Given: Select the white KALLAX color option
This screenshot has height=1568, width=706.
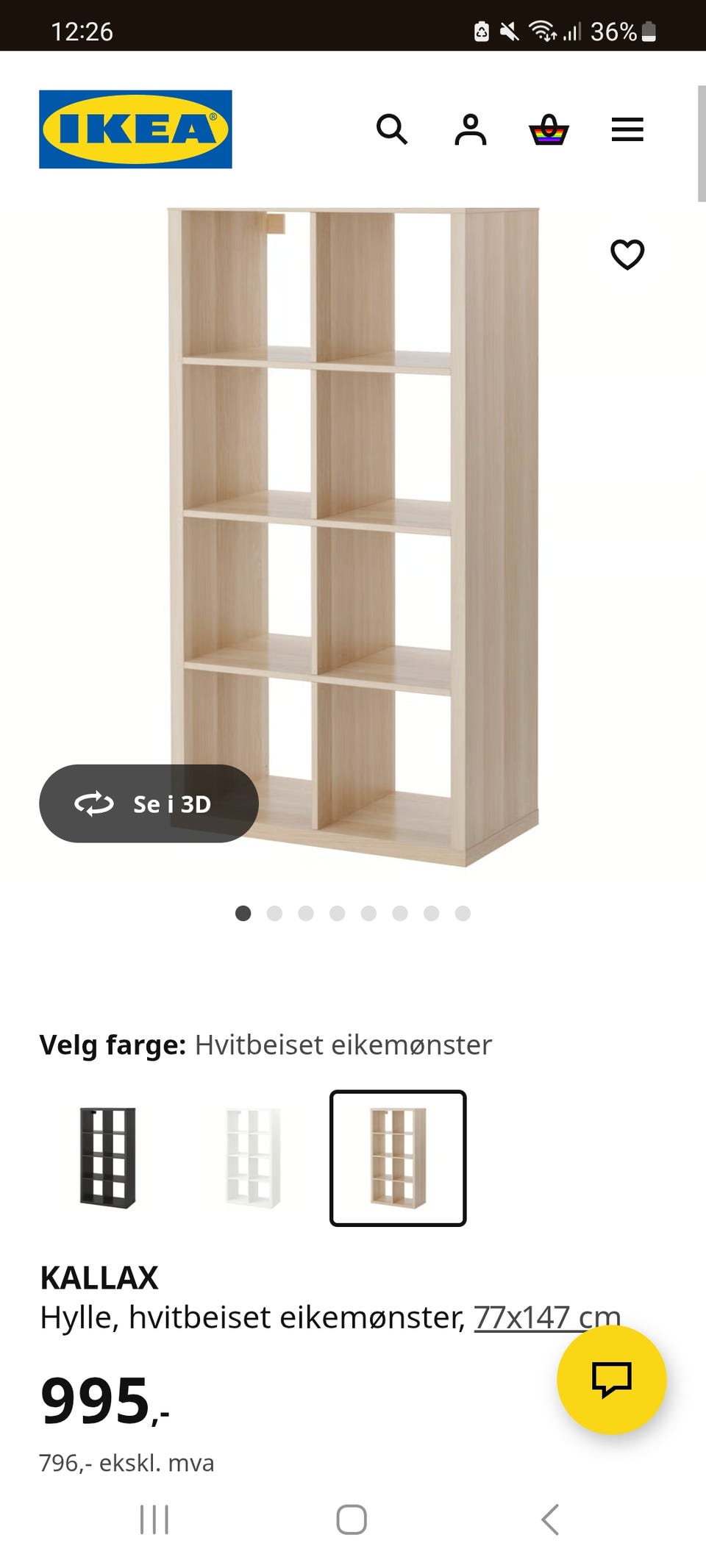Looking at the screenshot, I should point(252,1156).
